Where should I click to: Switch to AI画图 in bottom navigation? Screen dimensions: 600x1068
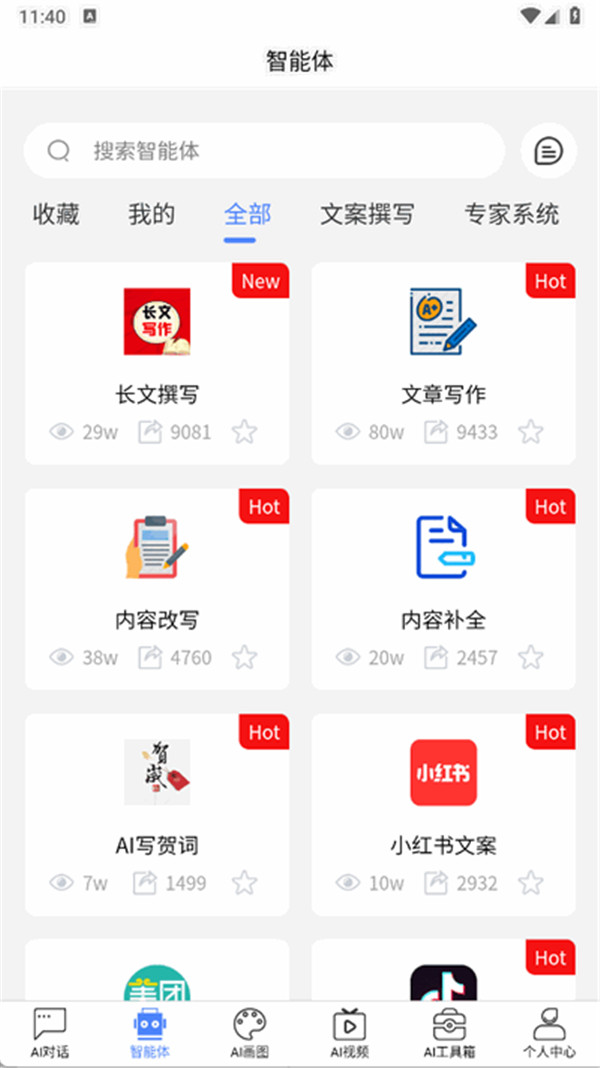click(x=249, y=1034)
